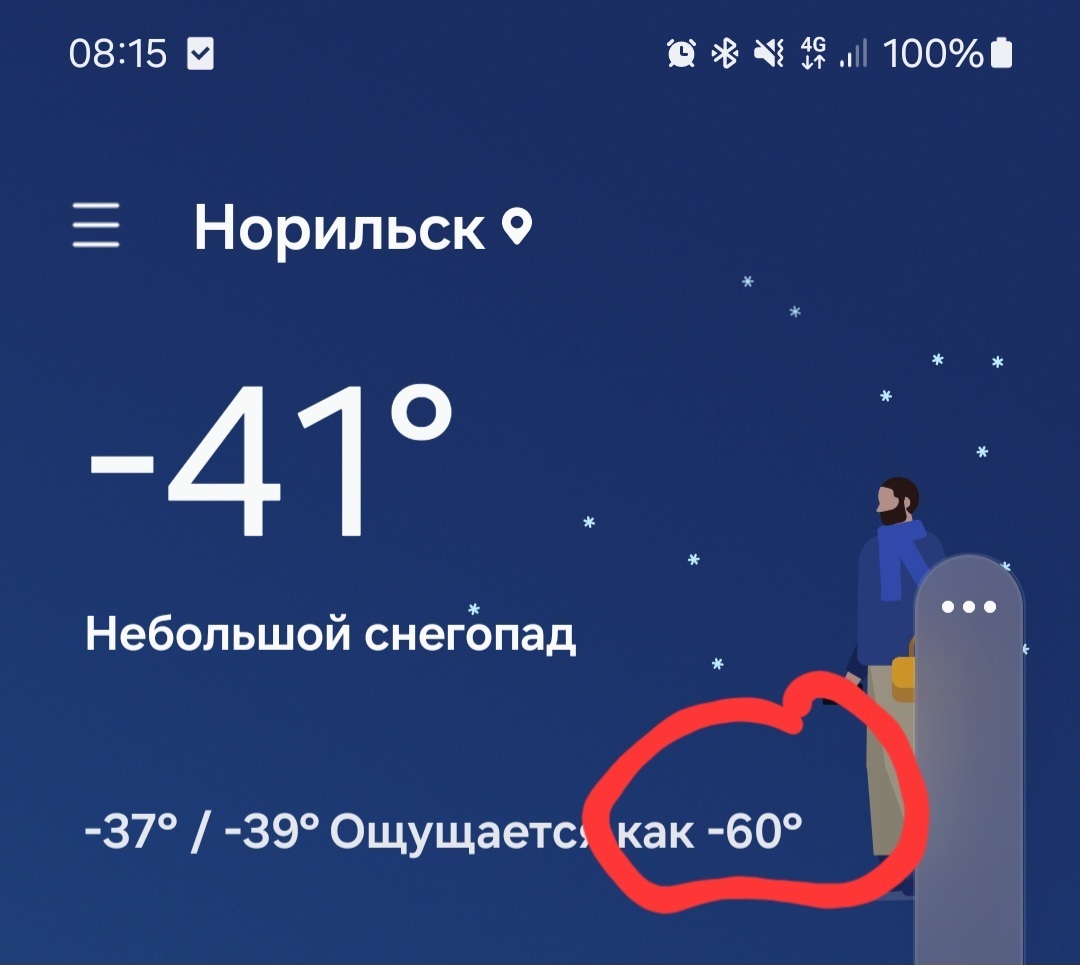The image size is (1080, 965).
Task: Tap the floating three-dot panel handle
Action: [969, 607]
